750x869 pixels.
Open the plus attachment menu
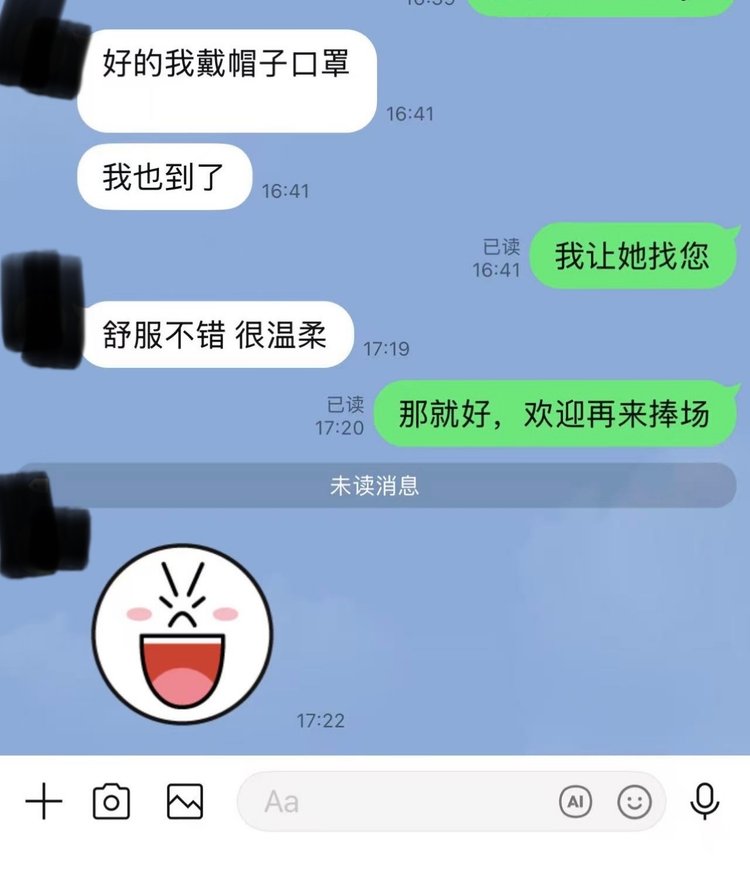(43, 801)
